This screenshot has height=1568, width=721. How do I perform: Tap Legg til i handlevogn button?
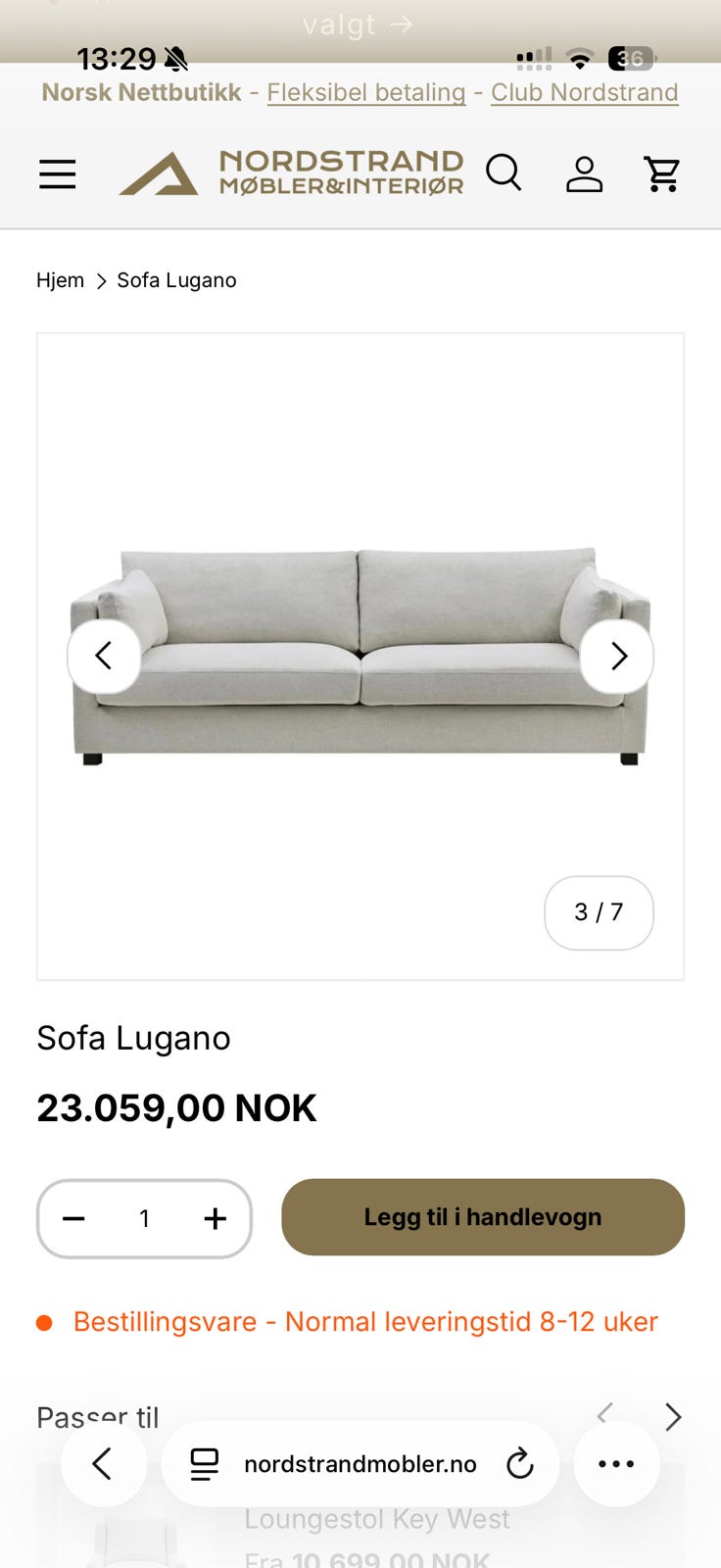click(x=483, y=1217)
